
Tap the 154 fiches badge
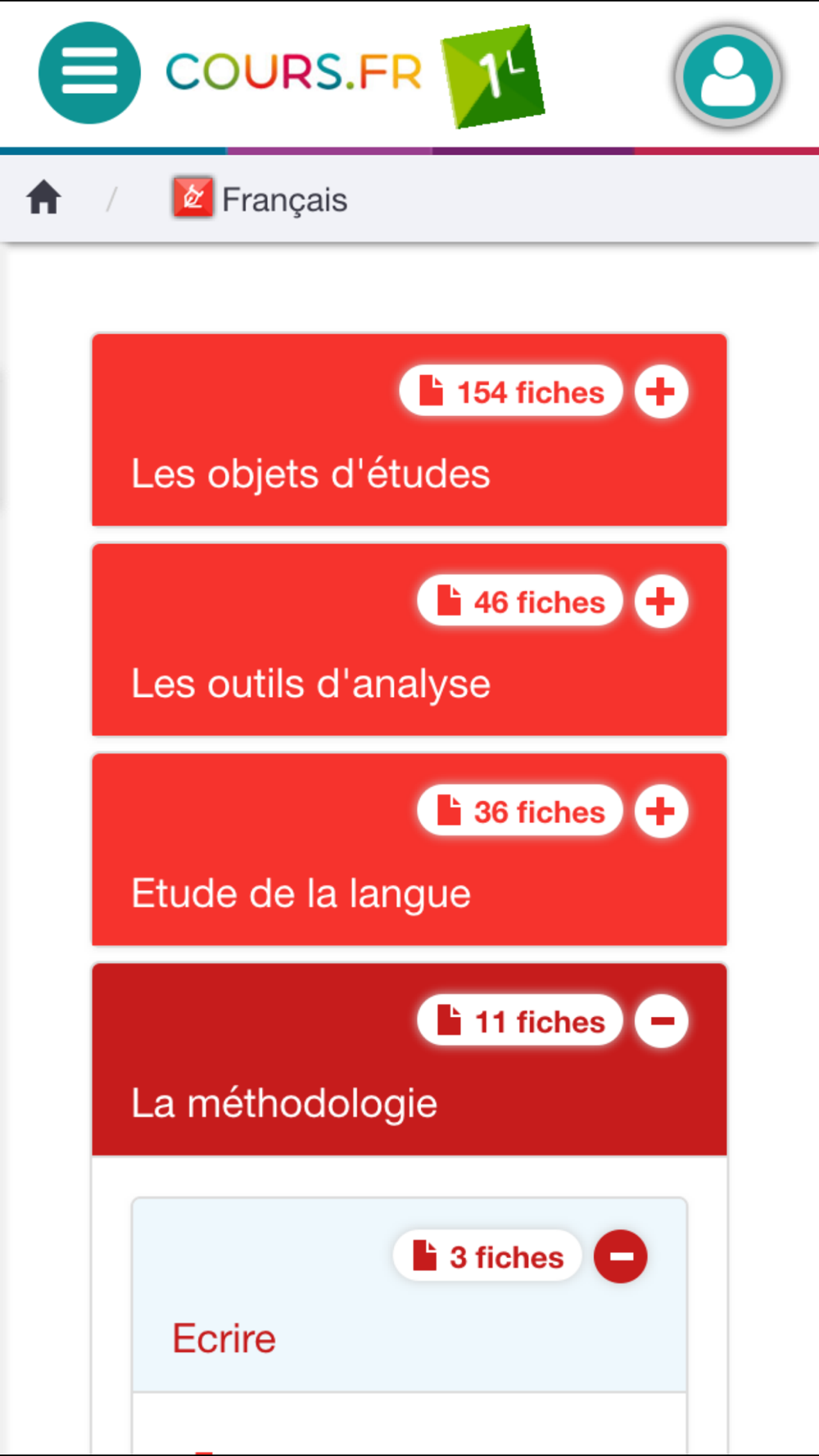click(511, 391)
